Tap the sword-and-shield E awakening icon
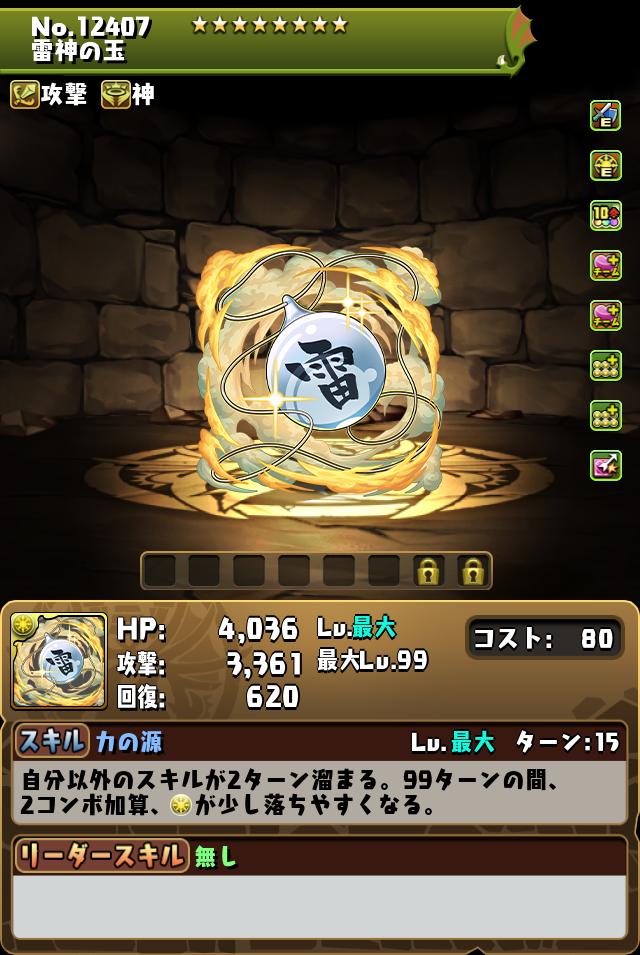This screenshot has width=640, height=955. coord(605,115)
